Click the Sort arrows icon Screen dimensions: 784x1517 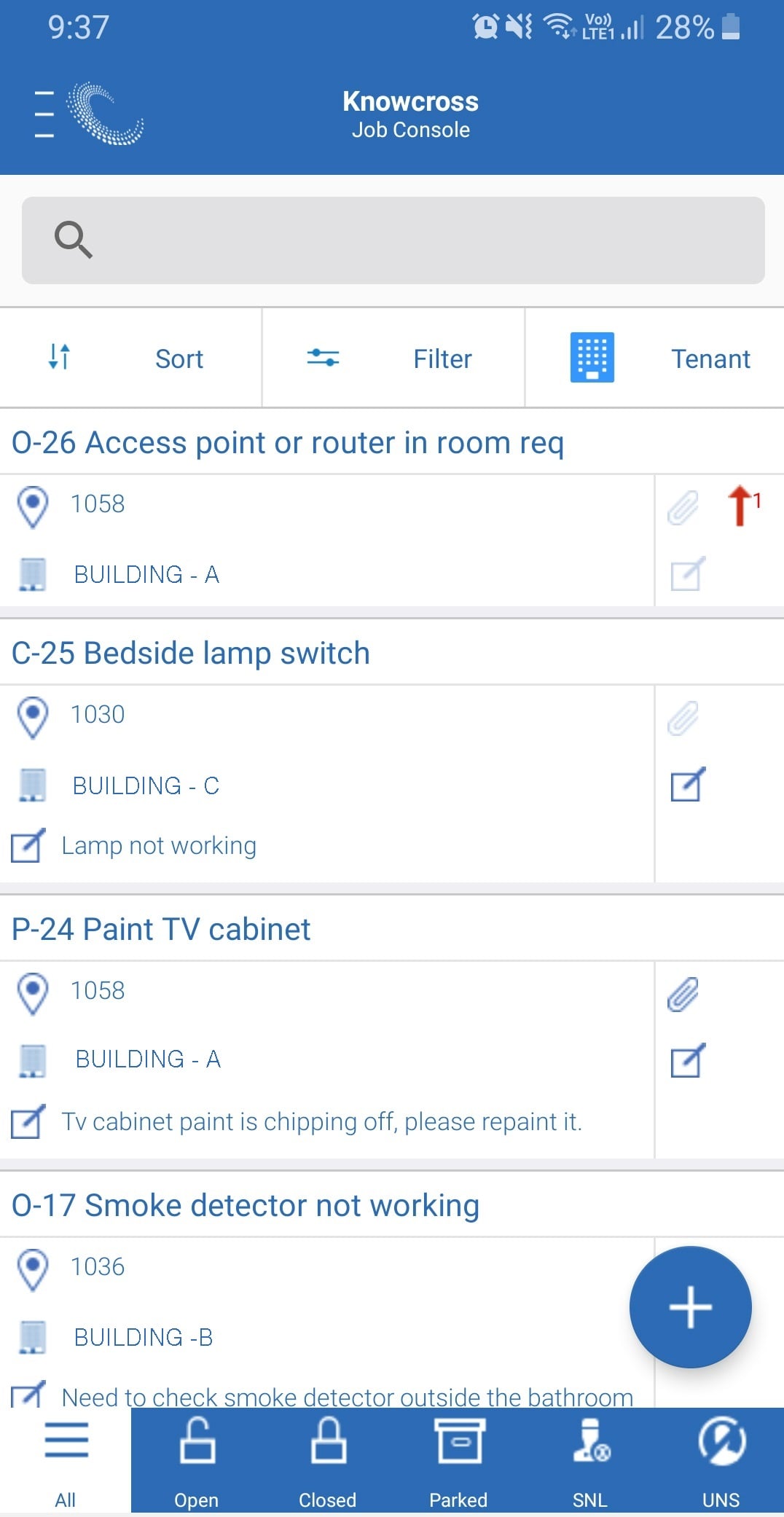(x=58, y=358)
